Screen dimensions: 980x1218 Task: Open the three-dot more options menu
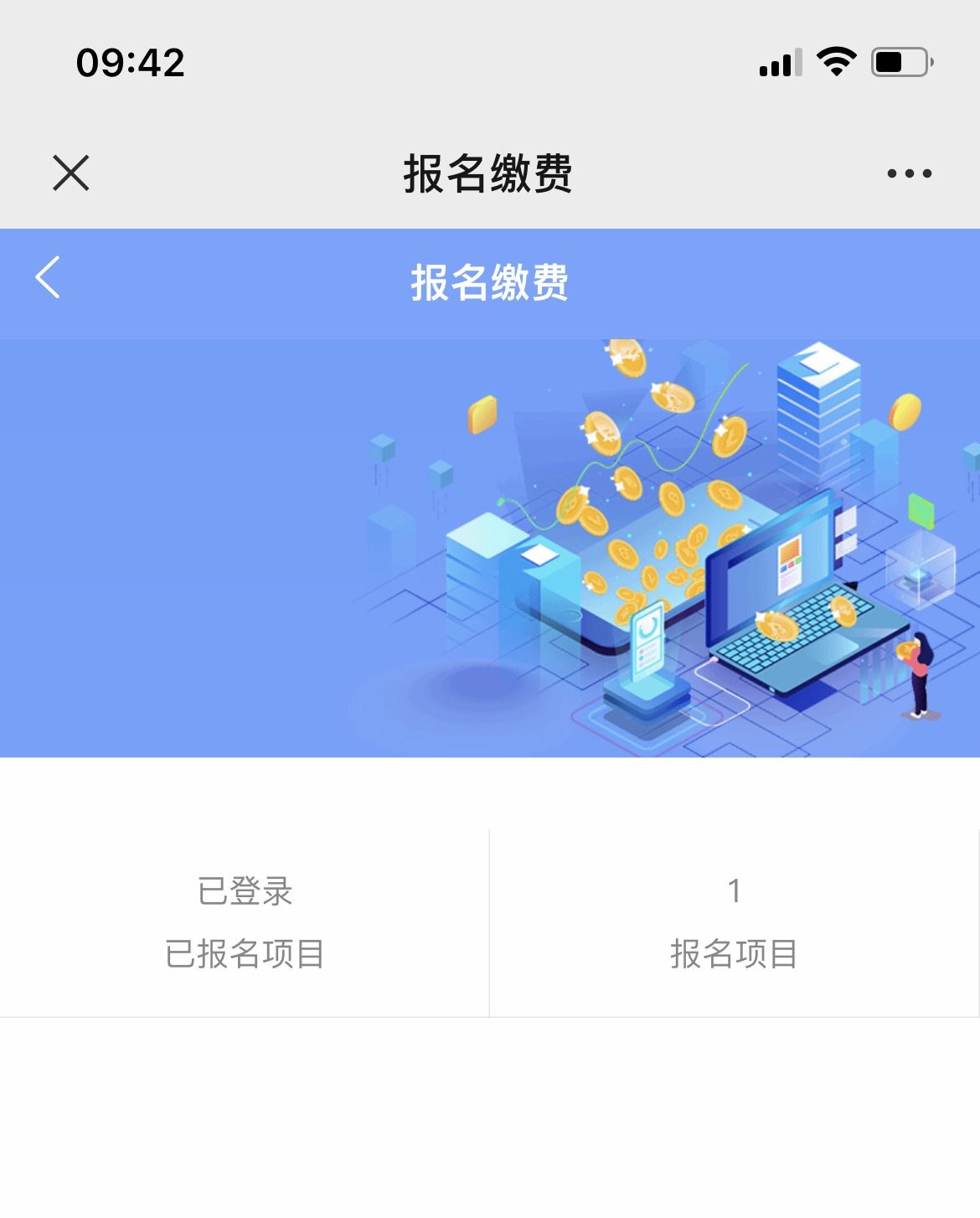click(x=909, y=173)
